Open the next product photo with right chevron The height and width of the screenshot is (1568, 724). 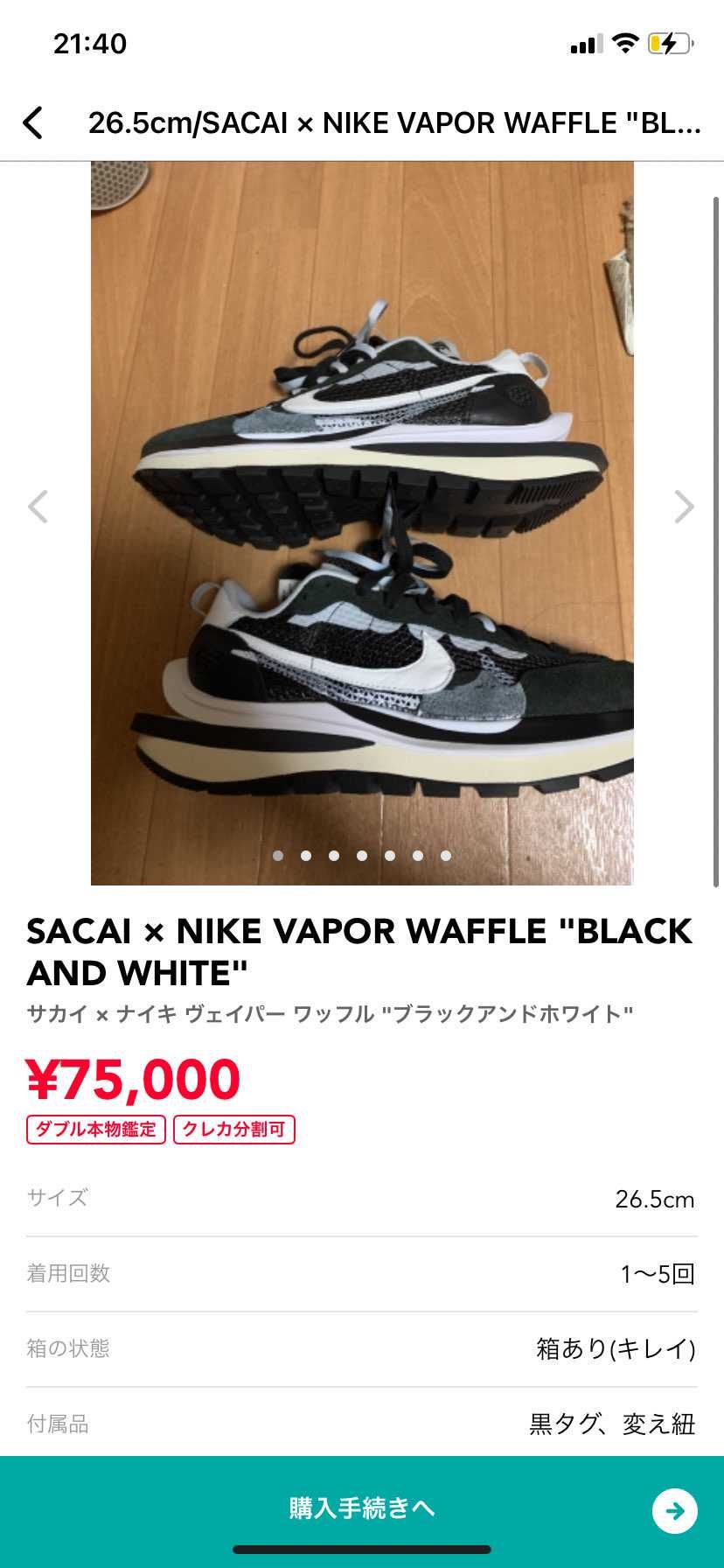click(x=686, y=506)
